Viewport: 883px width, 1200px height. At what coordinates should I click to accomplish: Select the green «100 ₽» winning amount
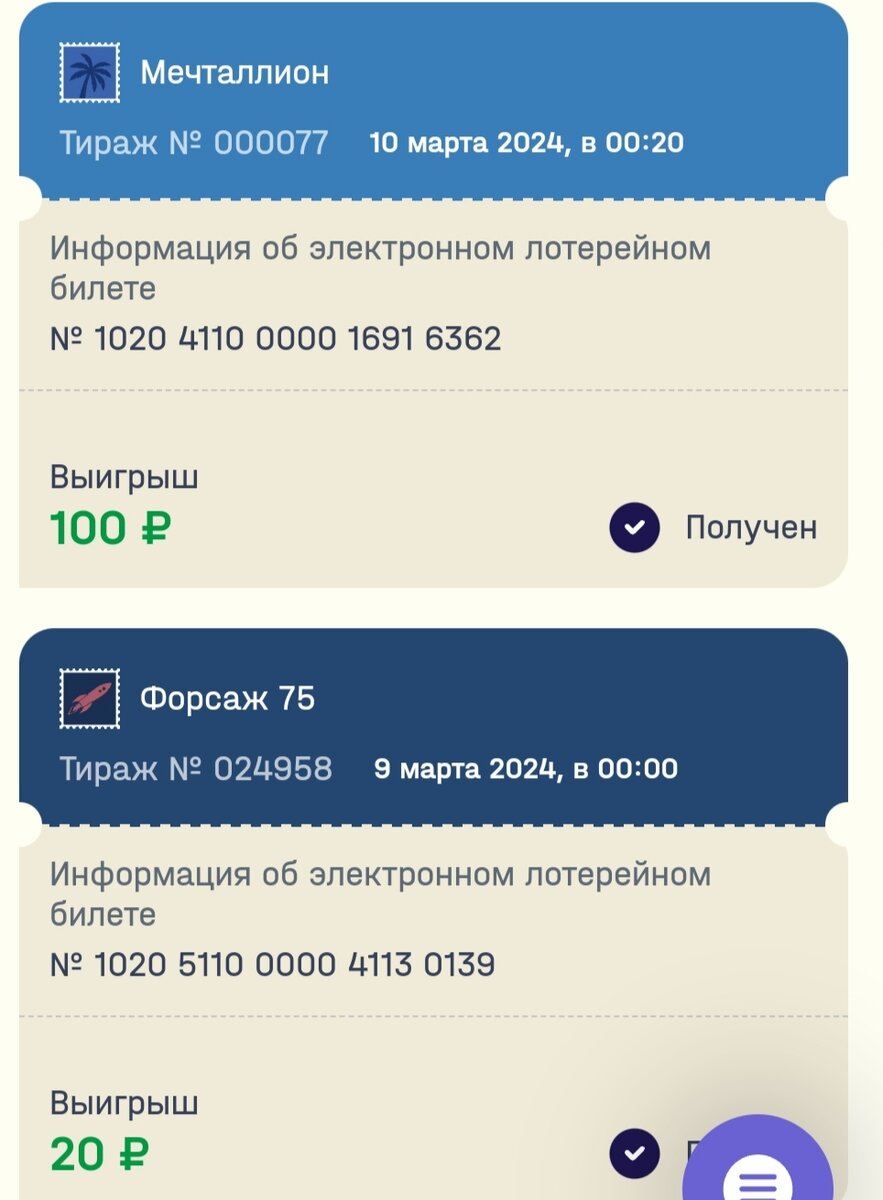pyautogui.click(x=110, y=527)
